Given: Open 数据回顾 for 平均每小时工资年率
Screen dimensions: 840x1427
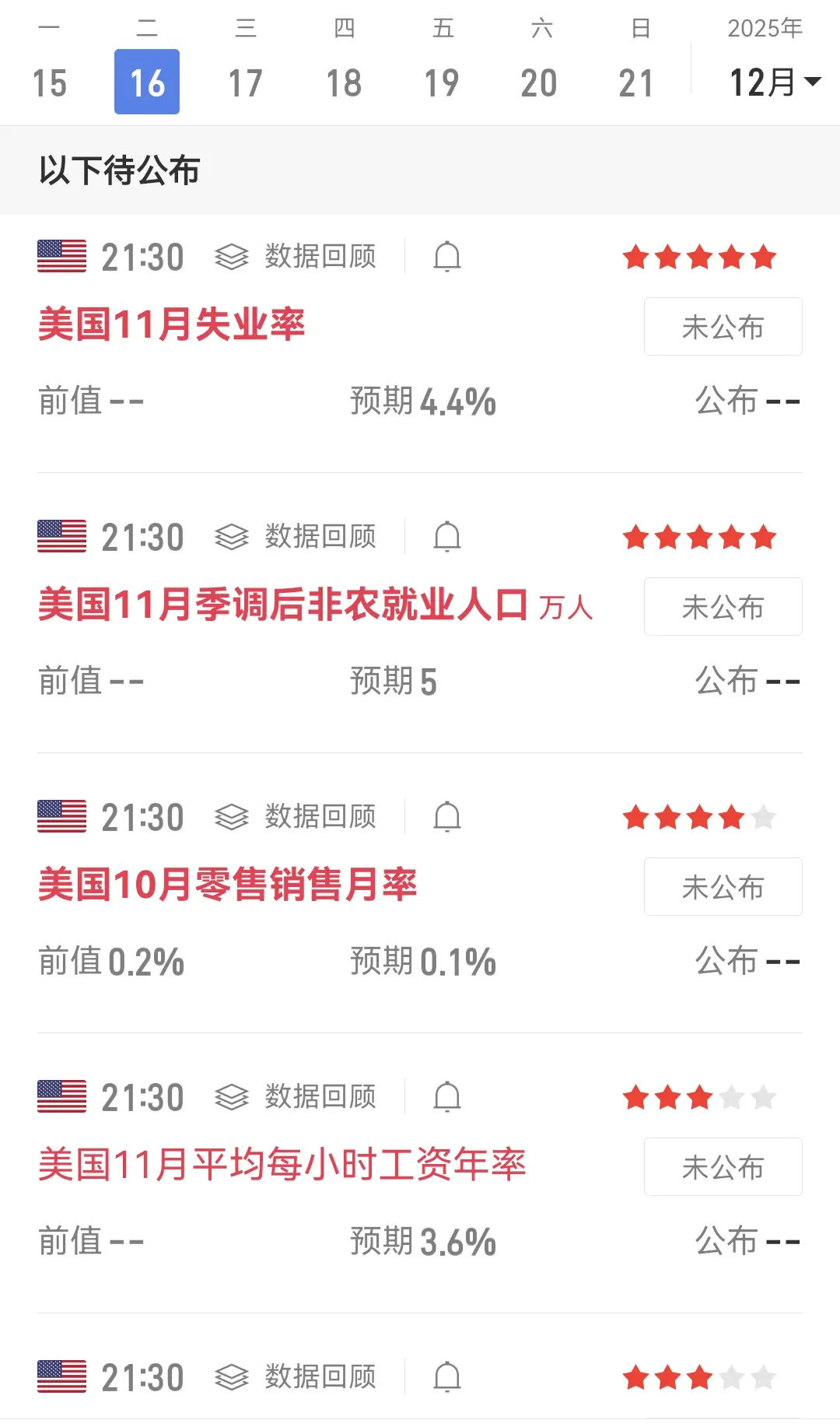Looking at the screenshot, I should (x=296, y=1097).
